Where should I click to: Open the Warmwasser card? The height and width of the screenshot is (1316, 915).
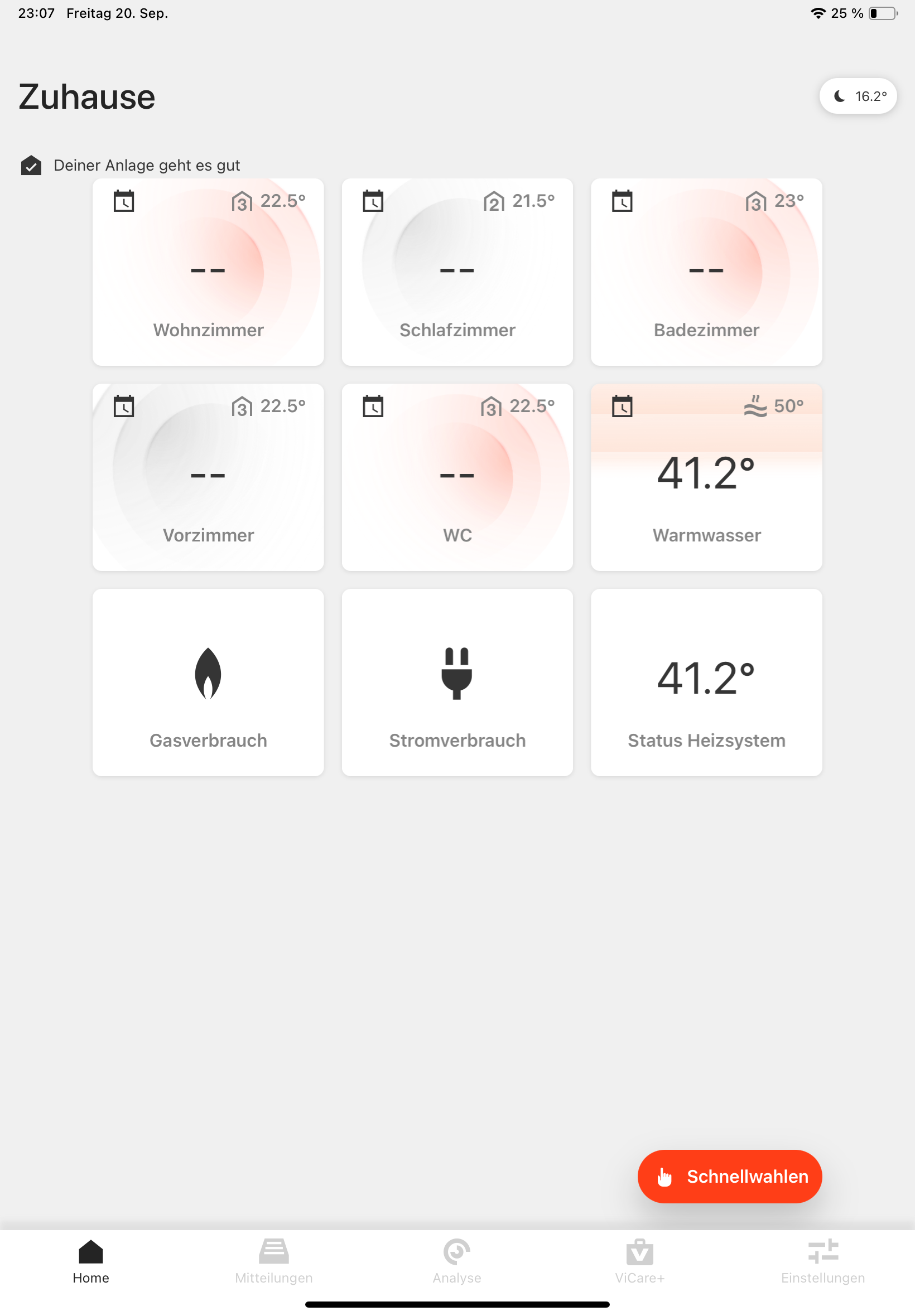[x=706, y=487]
